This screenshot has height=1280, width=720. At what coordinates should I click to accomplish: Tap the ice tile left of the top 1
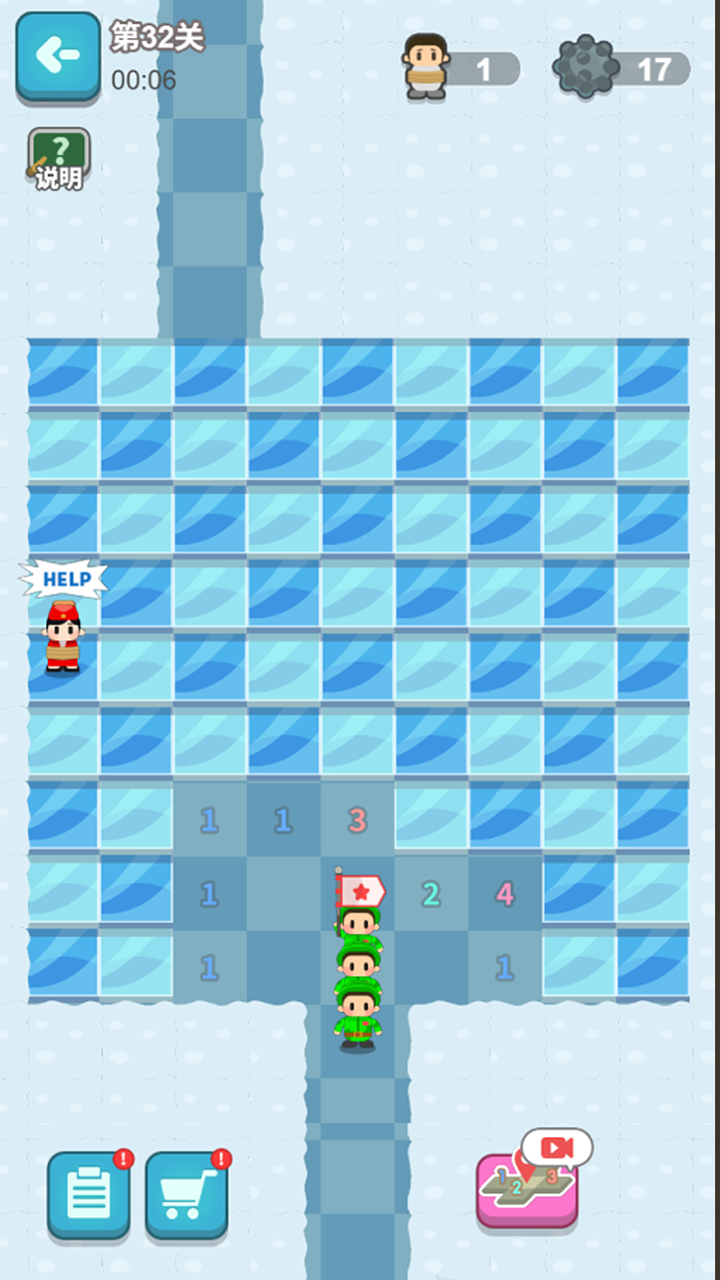pyautogui.click(x=136, y=818)
